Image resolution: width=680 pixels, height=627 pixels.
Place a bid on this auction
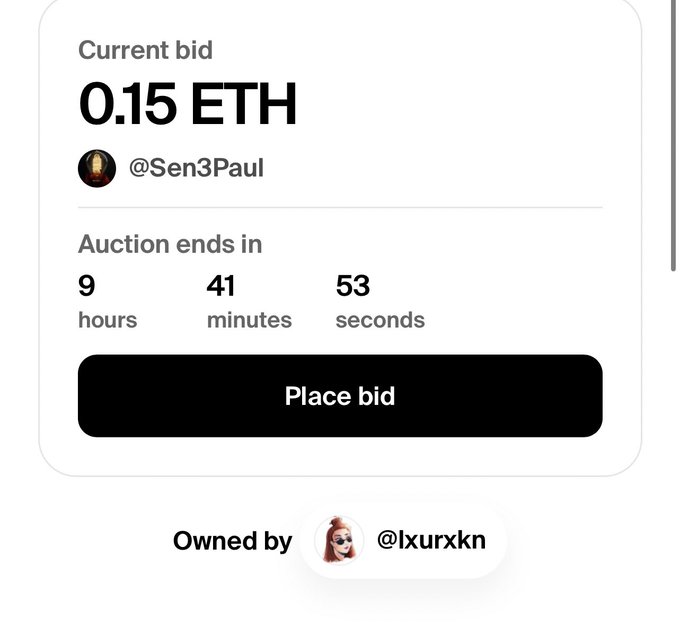(340, 396)
